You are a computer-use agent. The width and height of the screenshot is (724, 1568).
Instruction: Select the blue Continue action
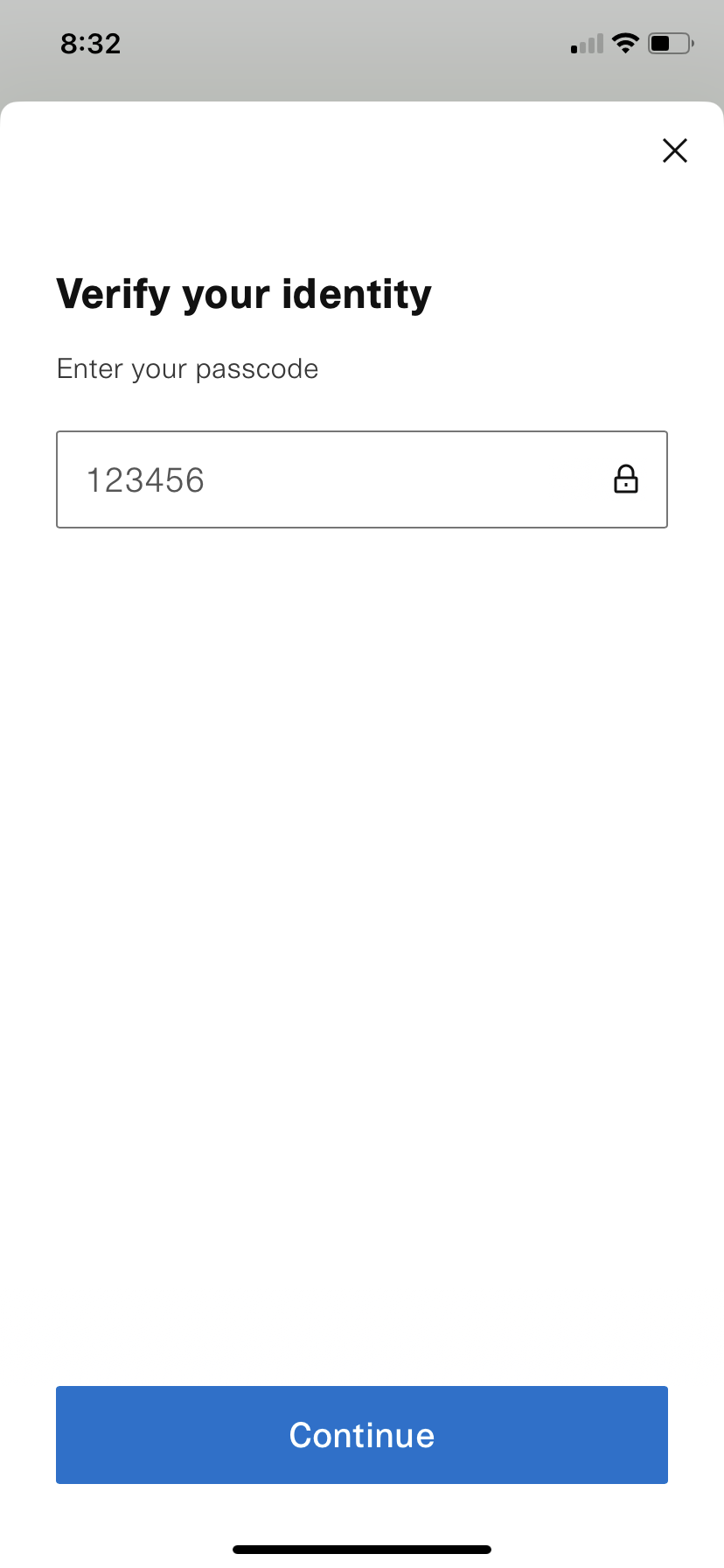[361, 1434]
